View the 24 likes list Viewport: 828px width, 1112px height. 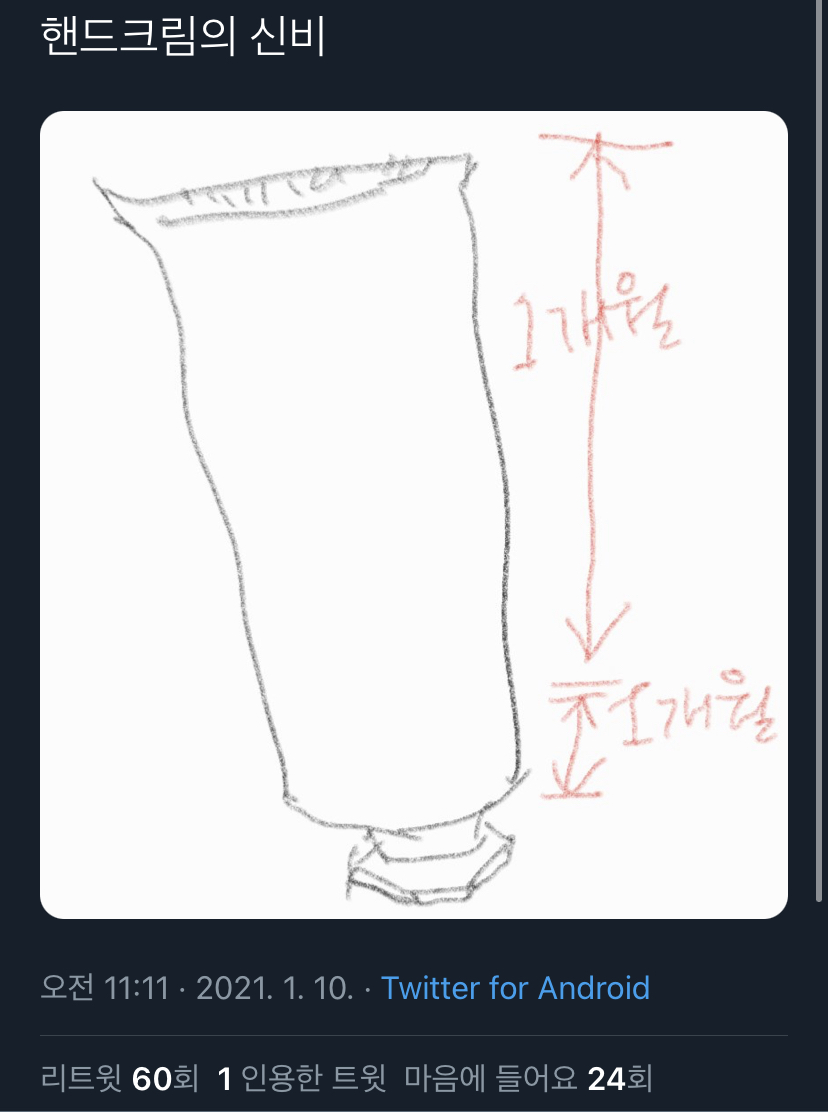tap(528, 1078)
